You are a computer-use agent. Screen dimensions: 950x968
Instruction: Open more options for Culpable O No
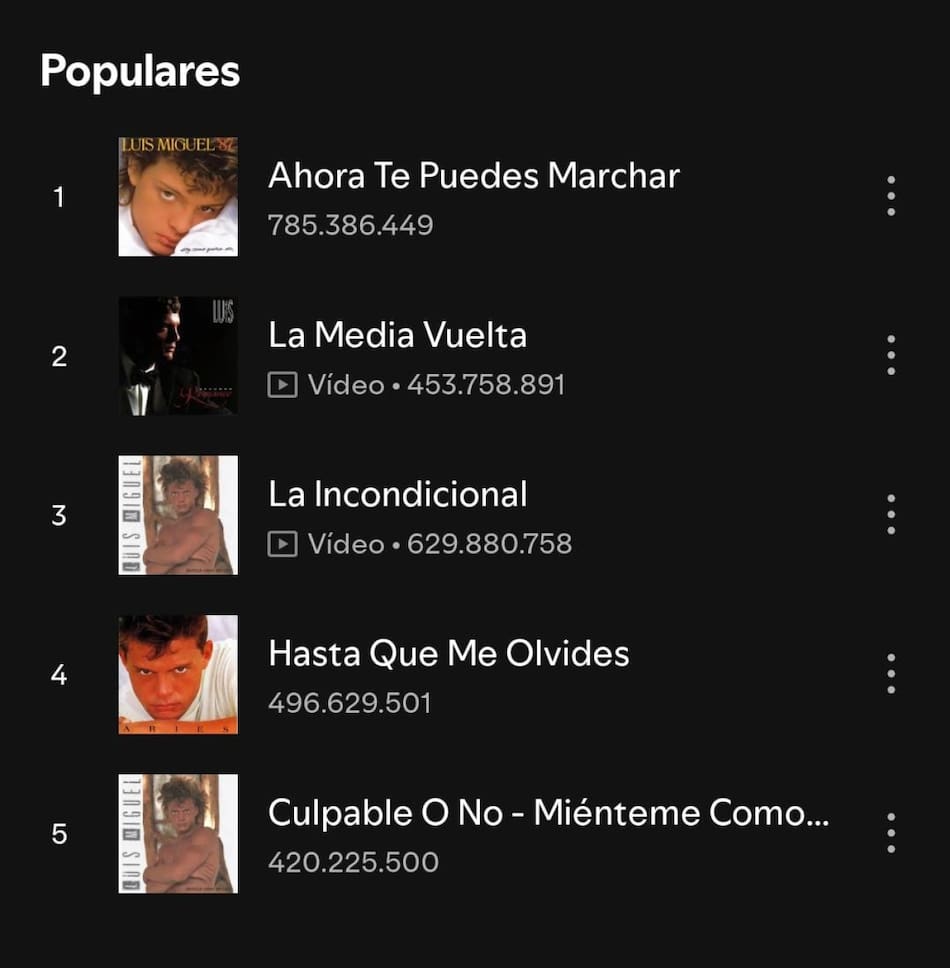click(x=890, y=833)
